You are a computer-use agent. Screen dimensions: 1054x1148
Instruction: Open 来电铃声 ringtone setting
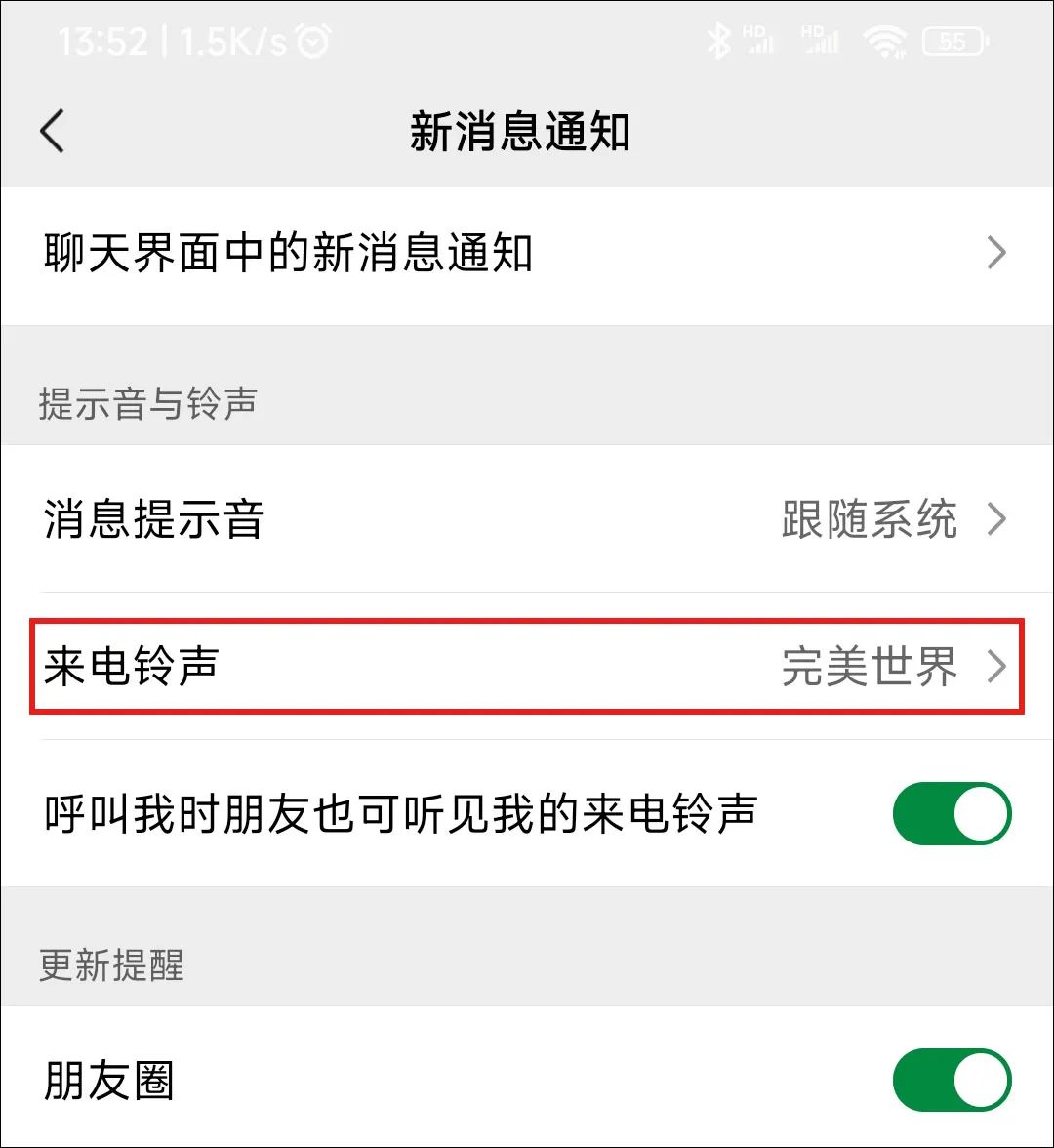(x=527, y=668)
